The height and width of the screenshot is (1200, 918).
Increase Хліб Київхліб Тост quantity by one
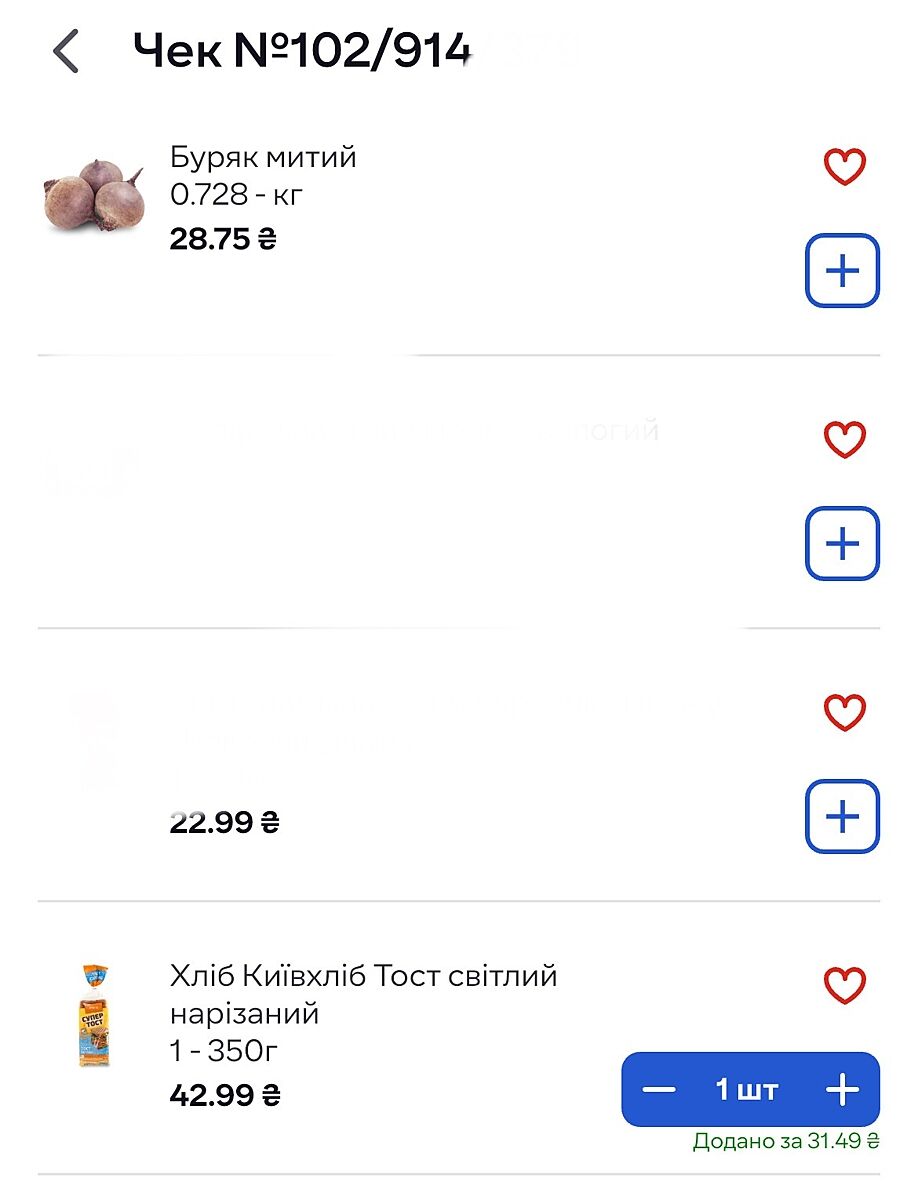pos(843,1089)
